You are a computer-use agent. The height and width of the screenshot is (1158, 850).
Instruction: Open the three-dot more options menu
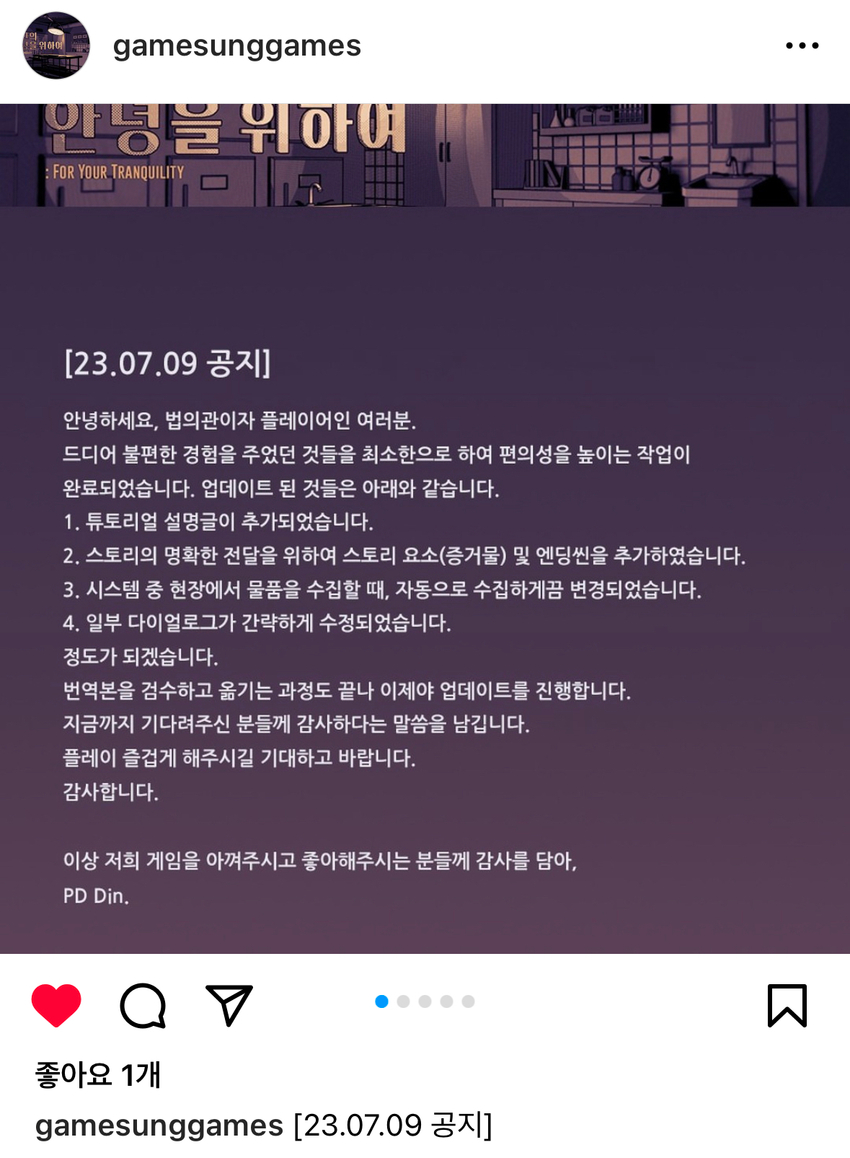(801, 46)
